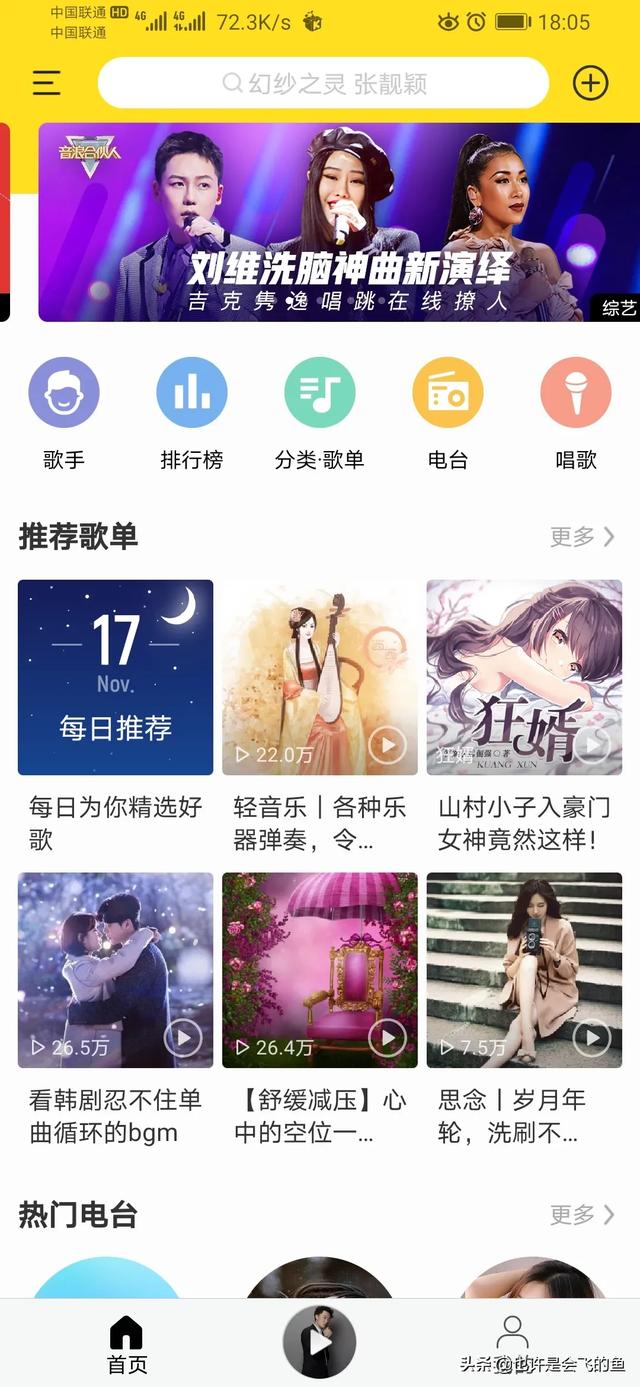Viewport: 640px width, 1387px height.
Task: Open the 看韩剧忍不住单曲循环的bgm playlist
Action: coord(116,970)
